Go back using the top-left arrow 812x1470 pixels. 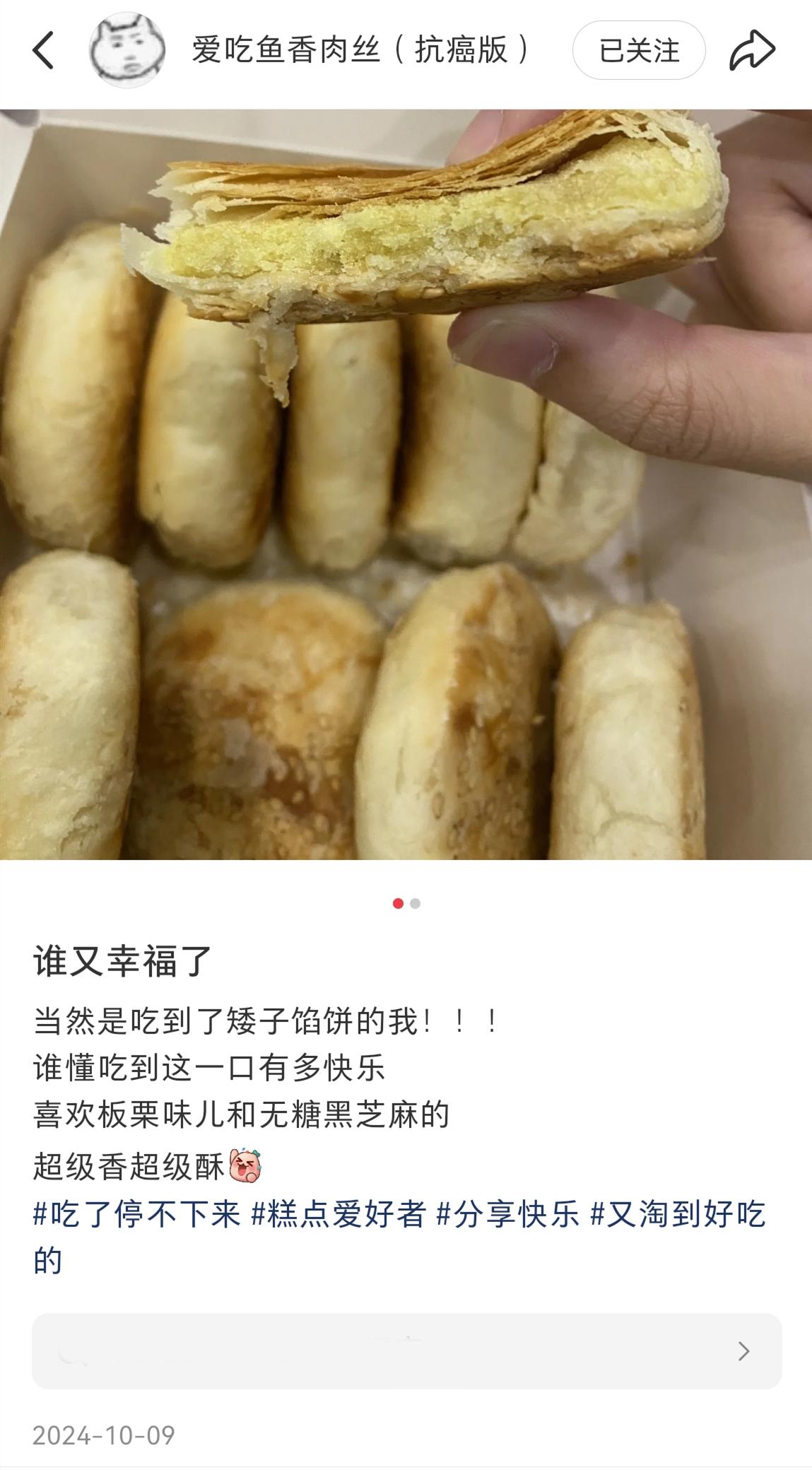[x=43, y=51]
